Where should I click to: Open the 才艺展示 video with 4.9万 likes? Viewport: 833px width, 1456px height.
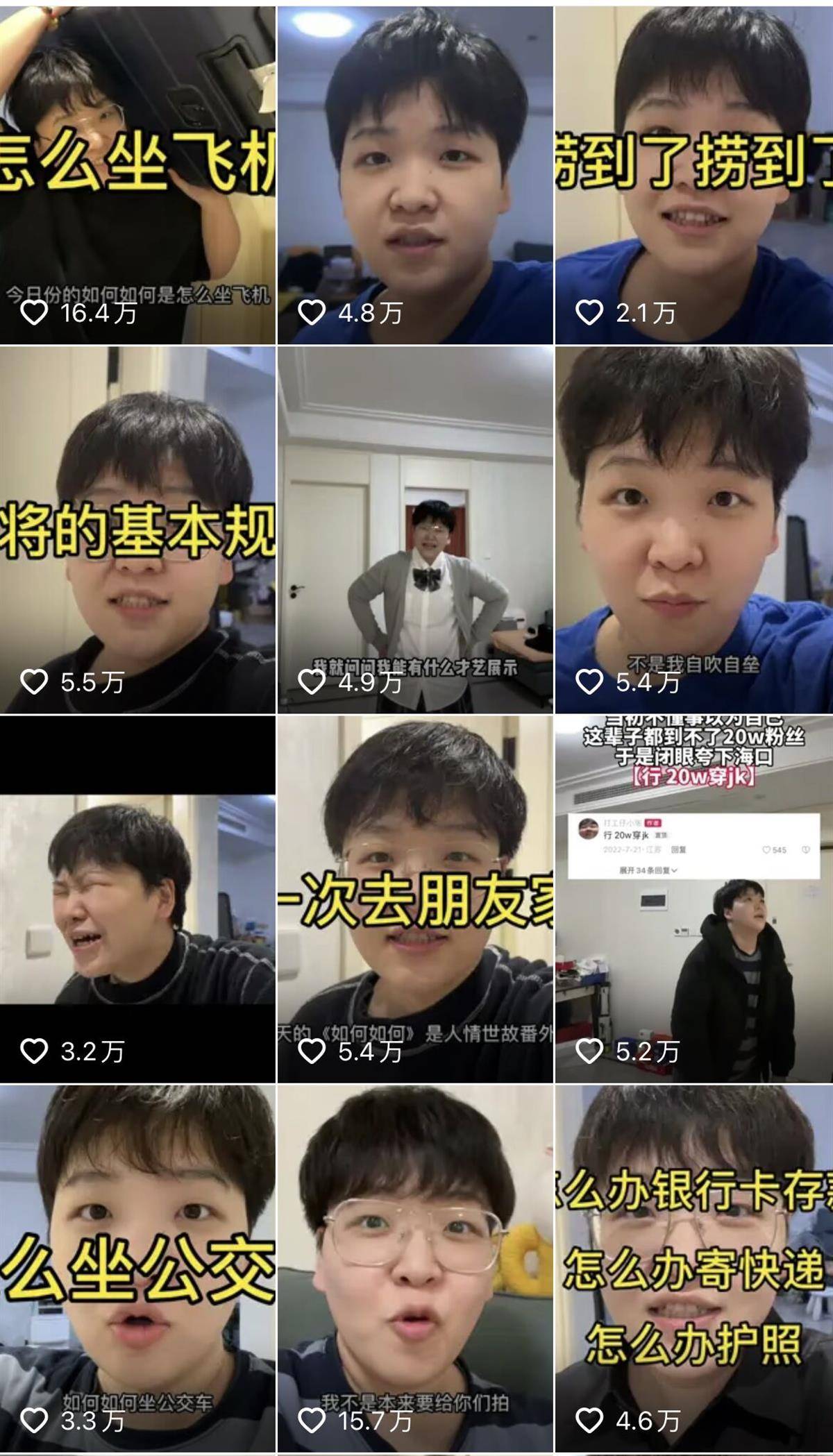[415, 531]
